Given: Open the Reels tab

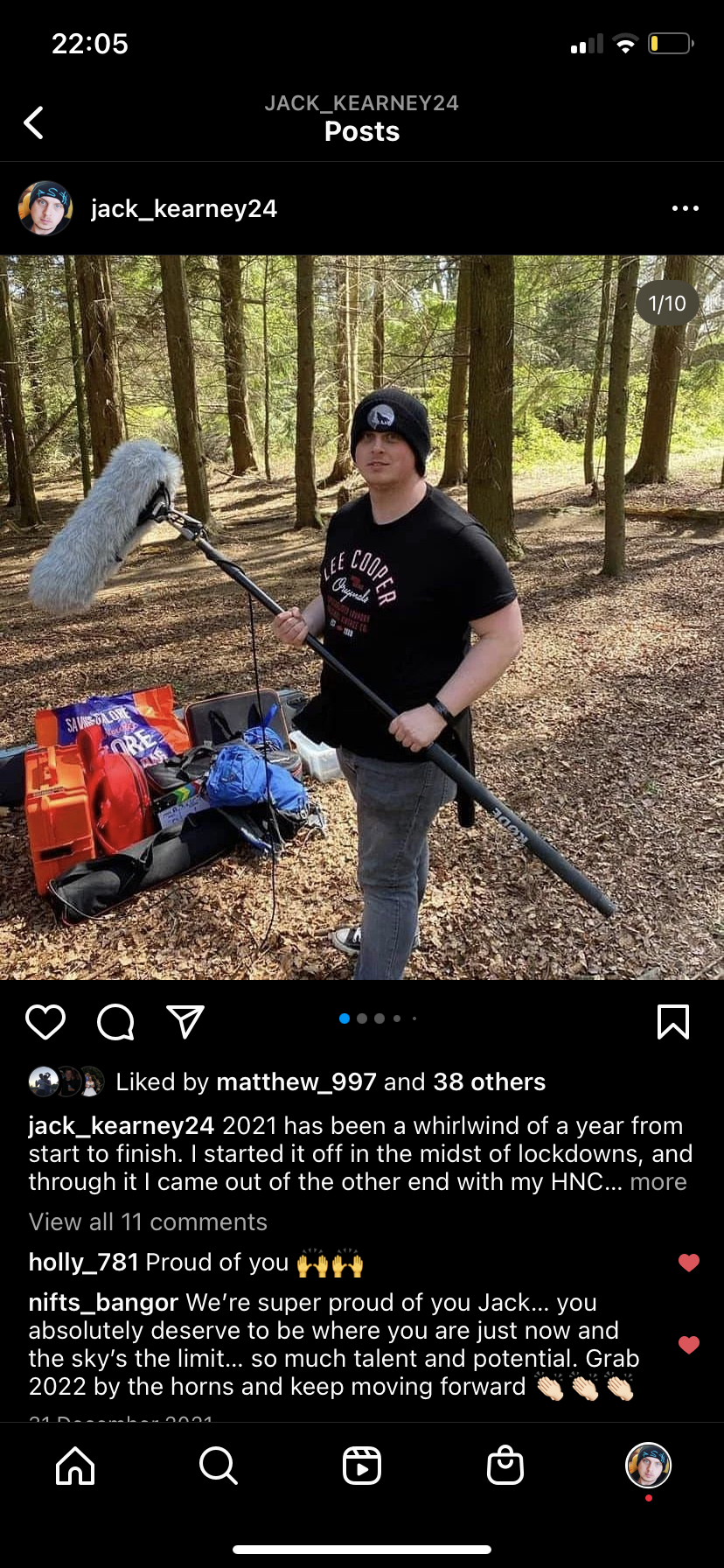Looking at the screenshot, I should coord(362,1466).
